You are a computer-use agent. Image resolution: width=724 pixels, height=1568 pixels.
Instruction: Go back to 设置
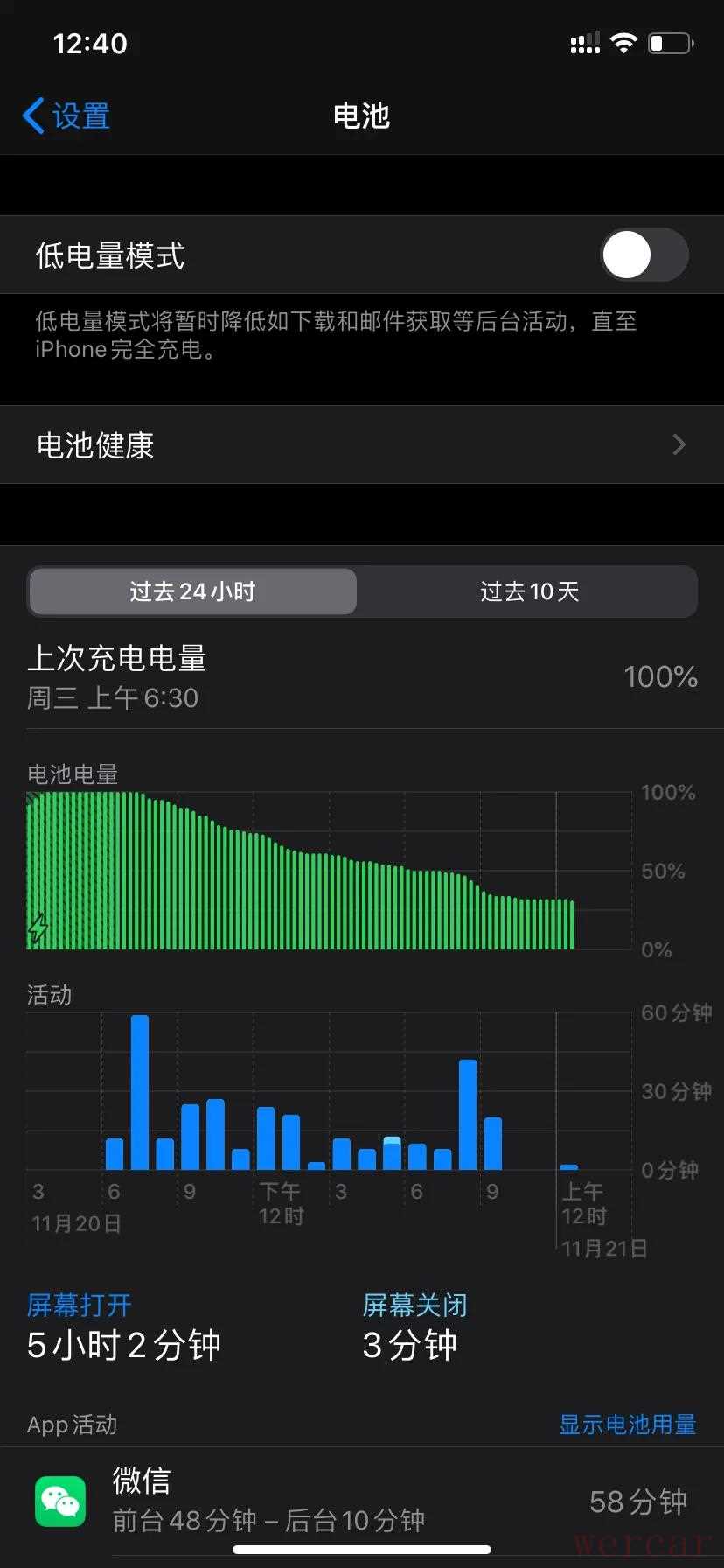pyautogui.click(x=66, y=115)
